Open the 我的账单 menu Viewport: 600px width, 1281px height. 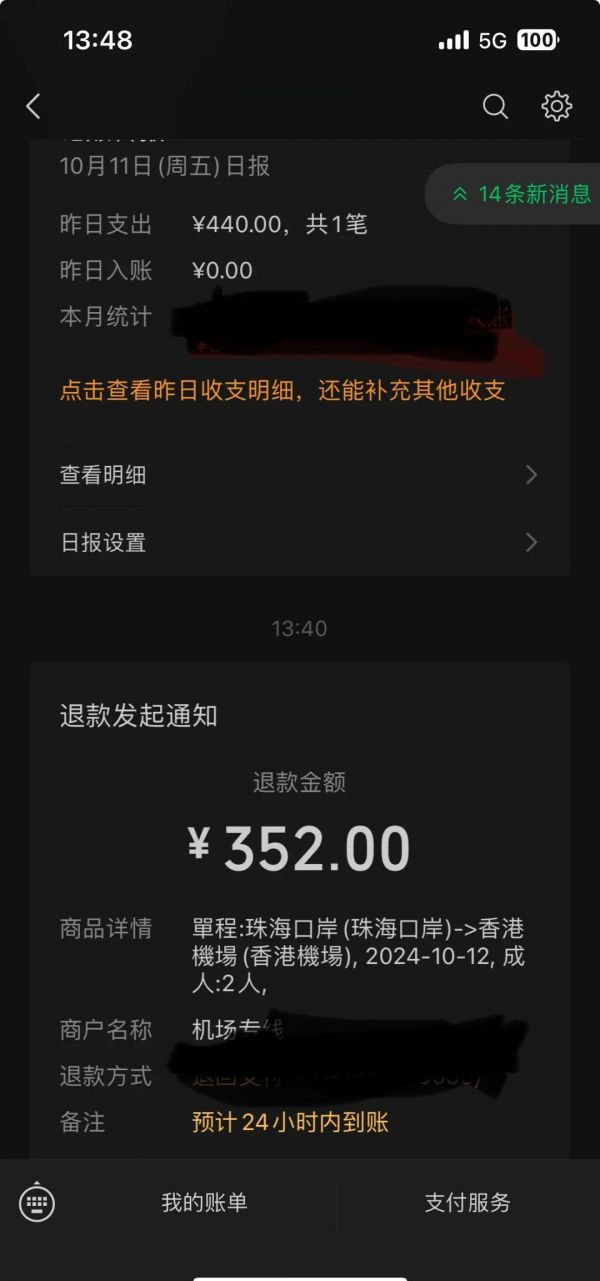[205, 1203]
